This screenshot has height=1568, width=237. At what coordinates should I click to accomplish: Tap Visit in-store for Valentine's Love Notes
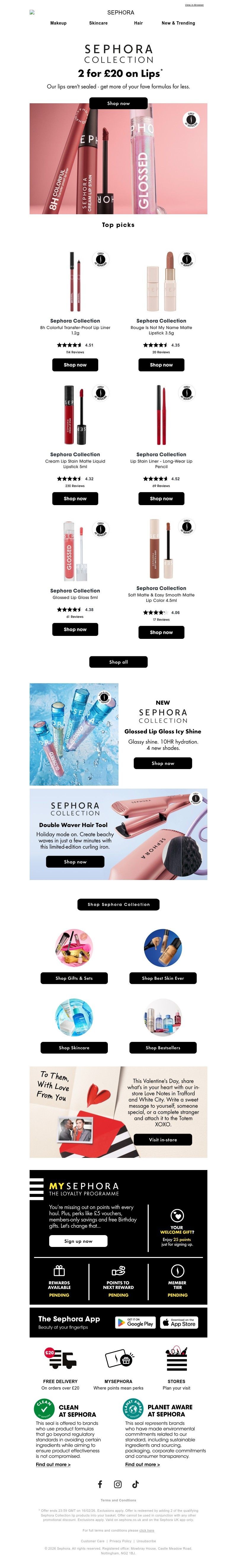pyautogui.click(x=163, y=1140)
